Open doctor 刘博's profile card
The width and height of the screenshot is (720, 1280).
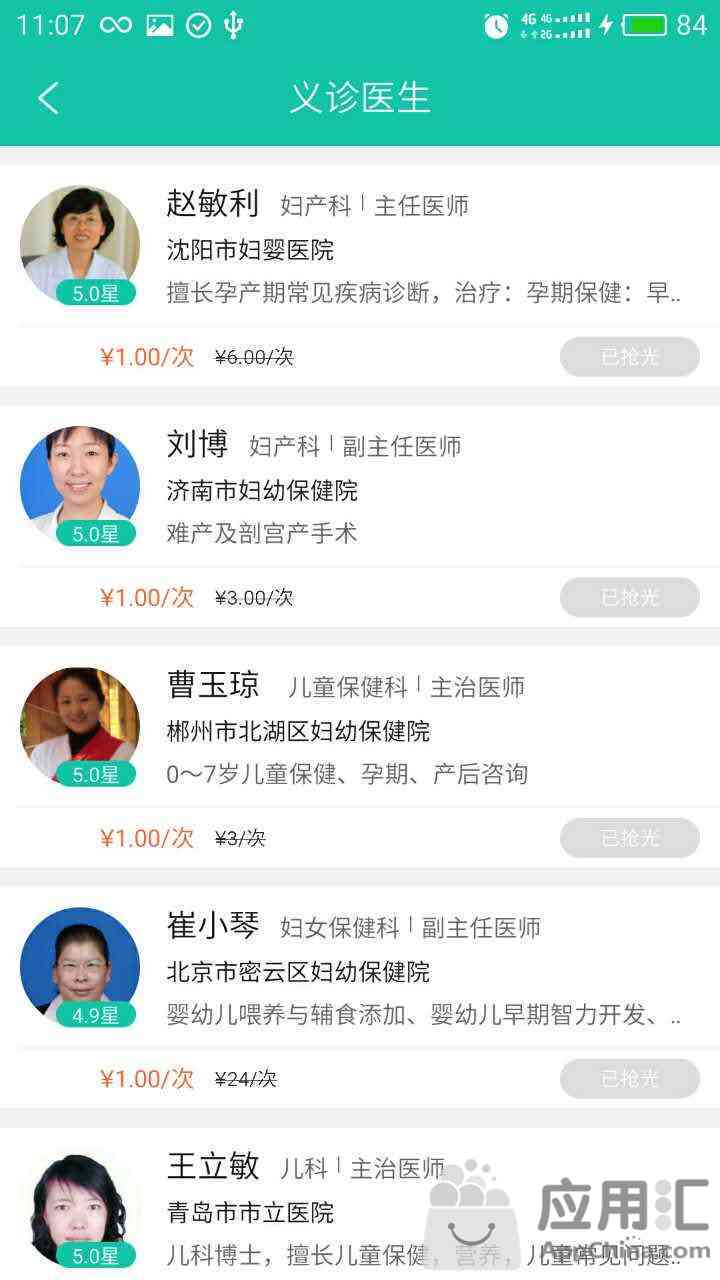400,489
